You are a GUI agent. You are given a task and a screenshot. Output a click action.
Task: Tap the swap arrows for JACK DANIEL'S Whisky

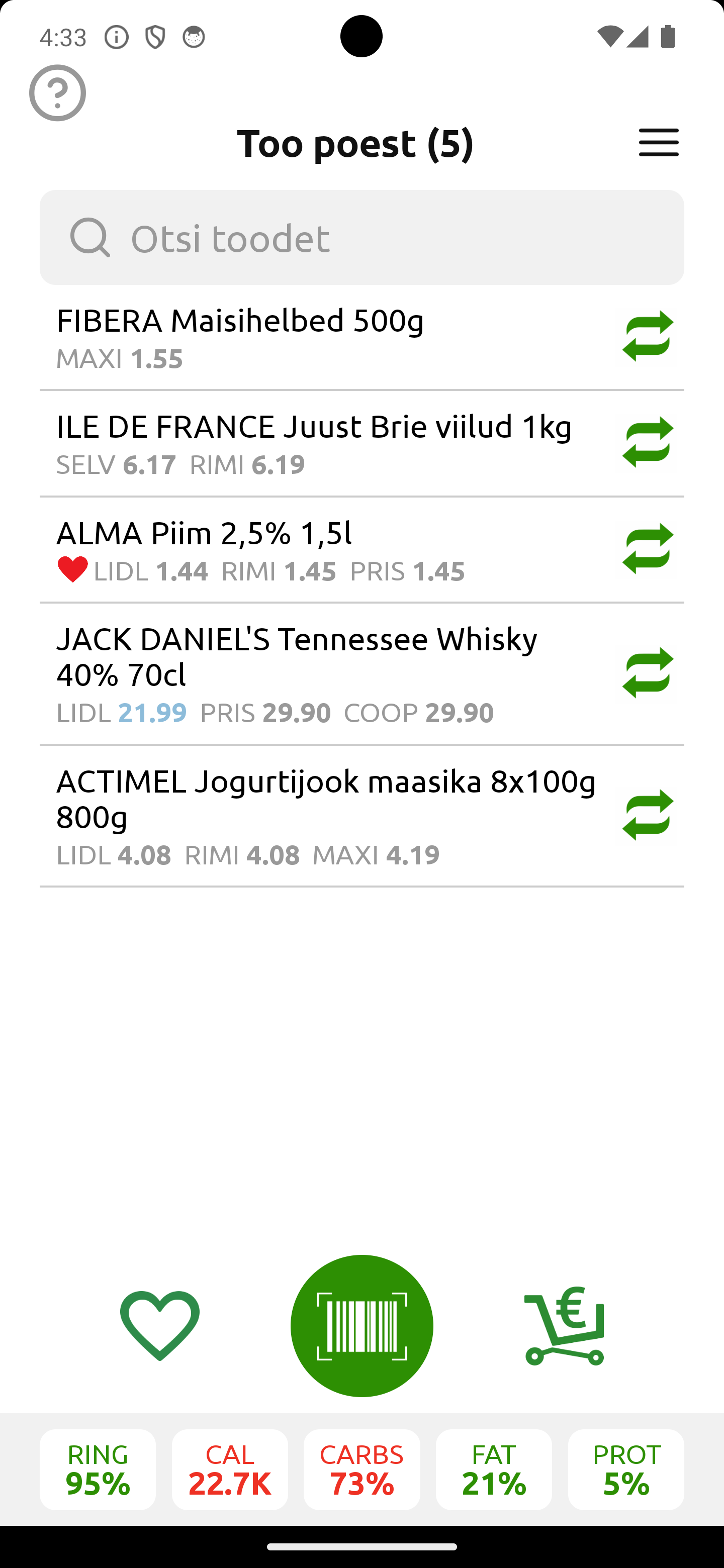[648, 672]
